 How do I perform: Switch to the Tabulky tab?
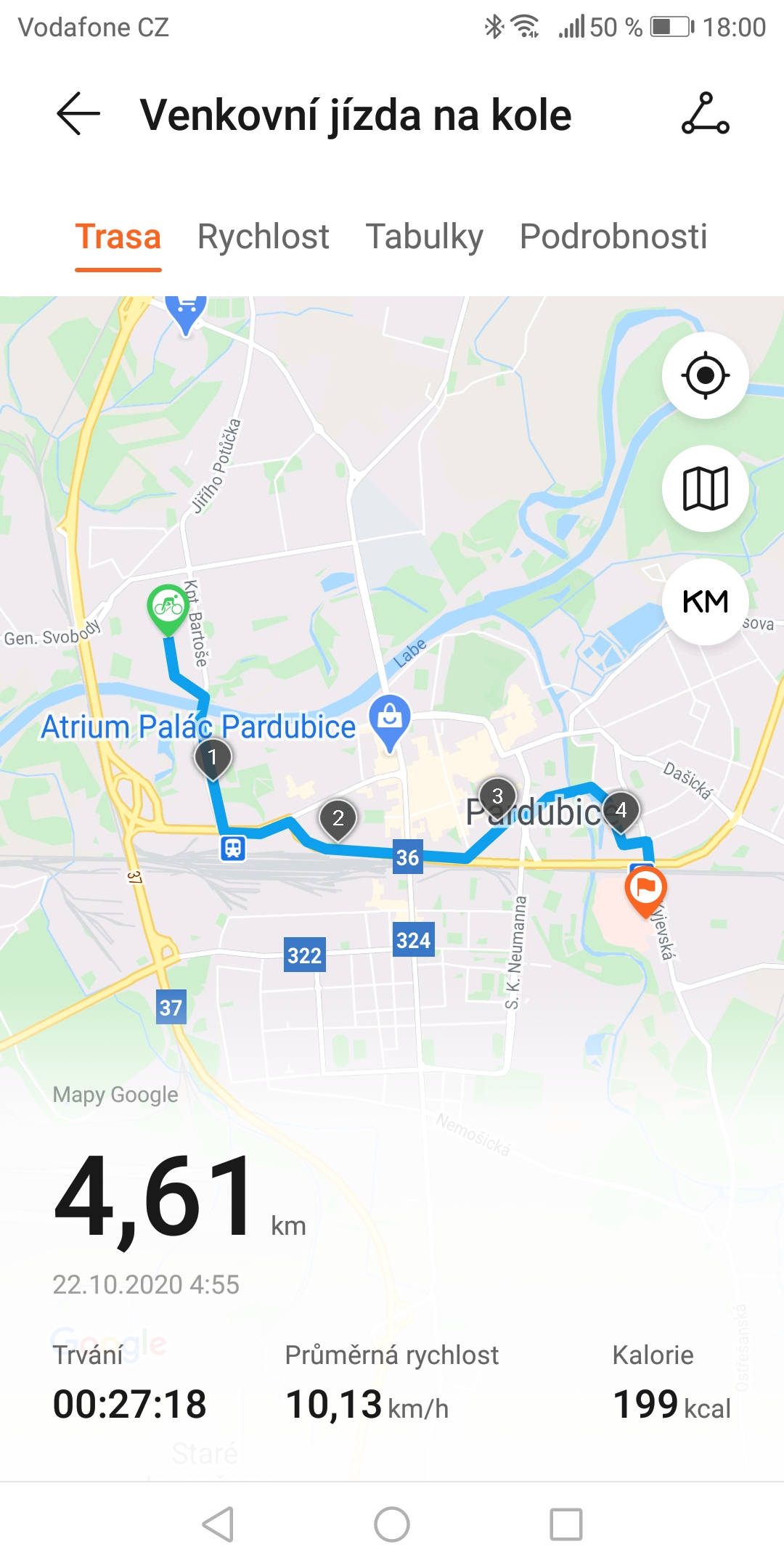425,237
